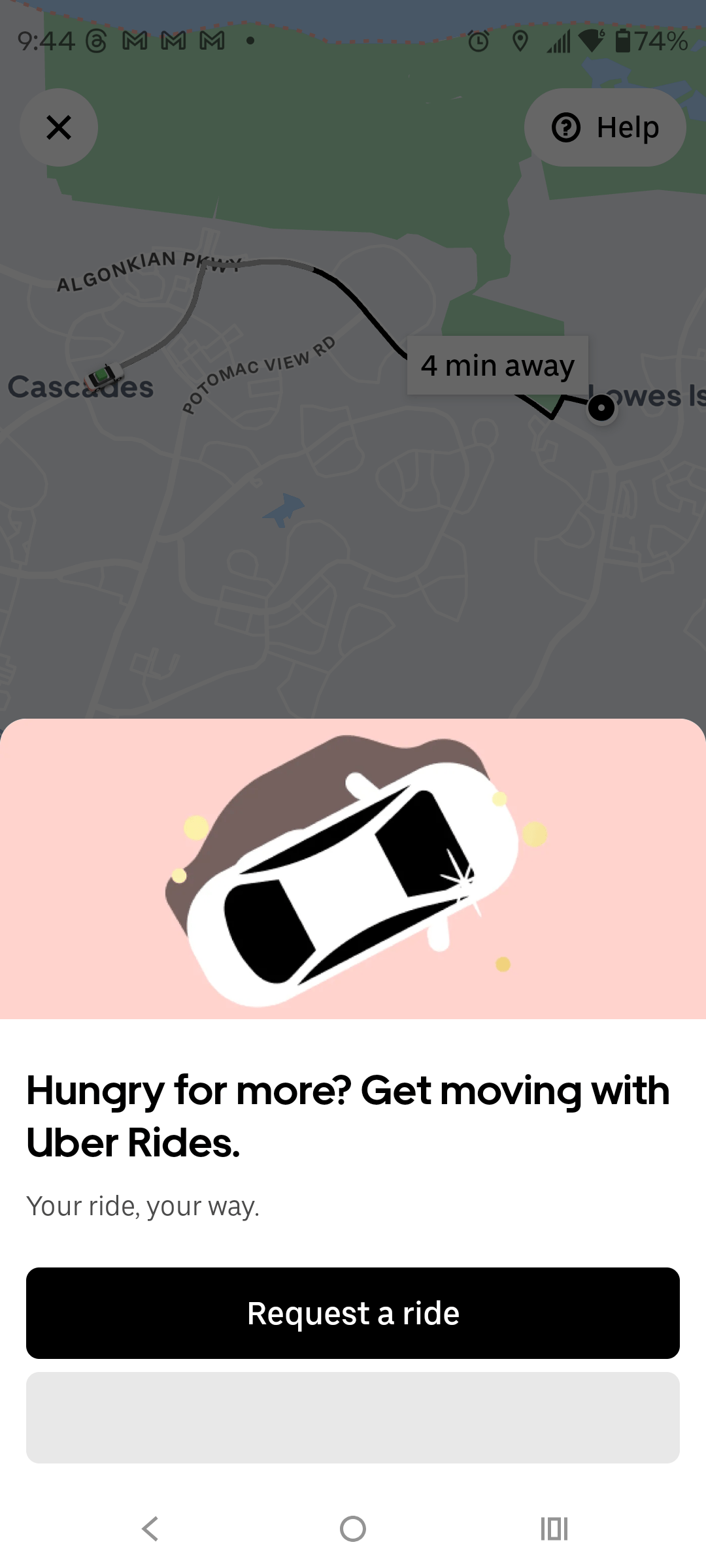The height and width of the screenshot is (1568, 706).
Task: Open recent apps view
Action: tap(554, 1529)
